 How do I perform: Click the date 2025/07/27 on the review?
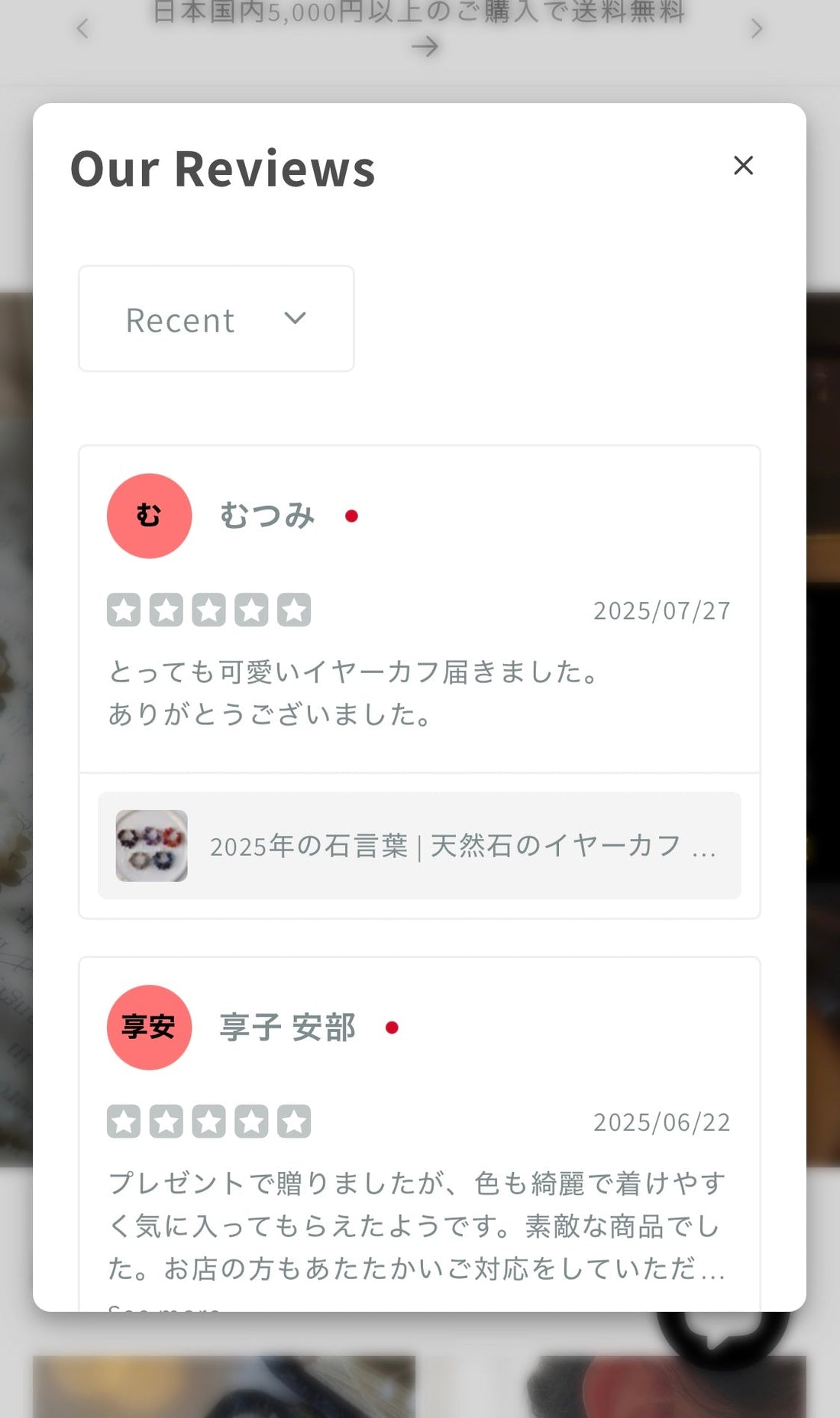click(x=662, y=609)
